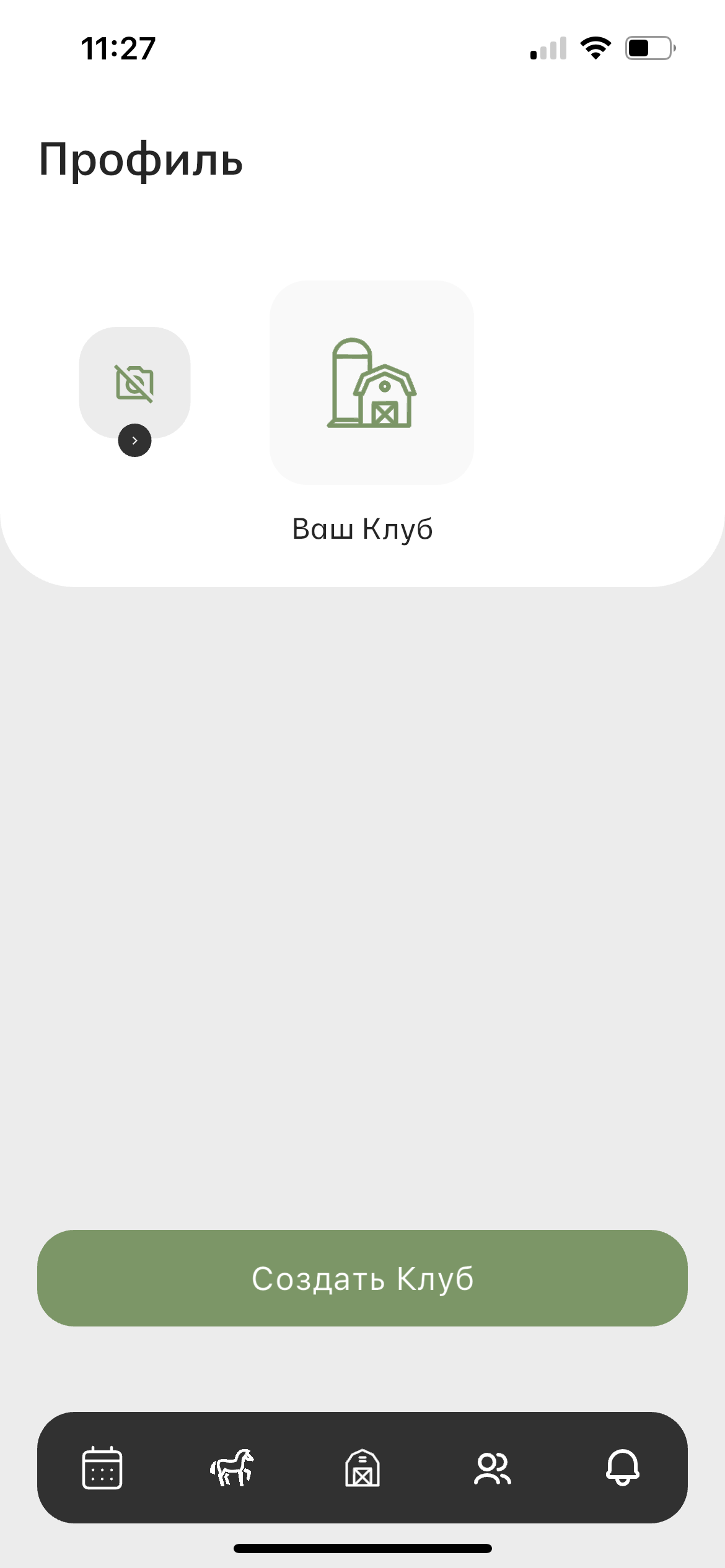Open the notifications bell tab
This screenshot has height=1568, width=725.
pyautogui.click(x=623, y=1468)
